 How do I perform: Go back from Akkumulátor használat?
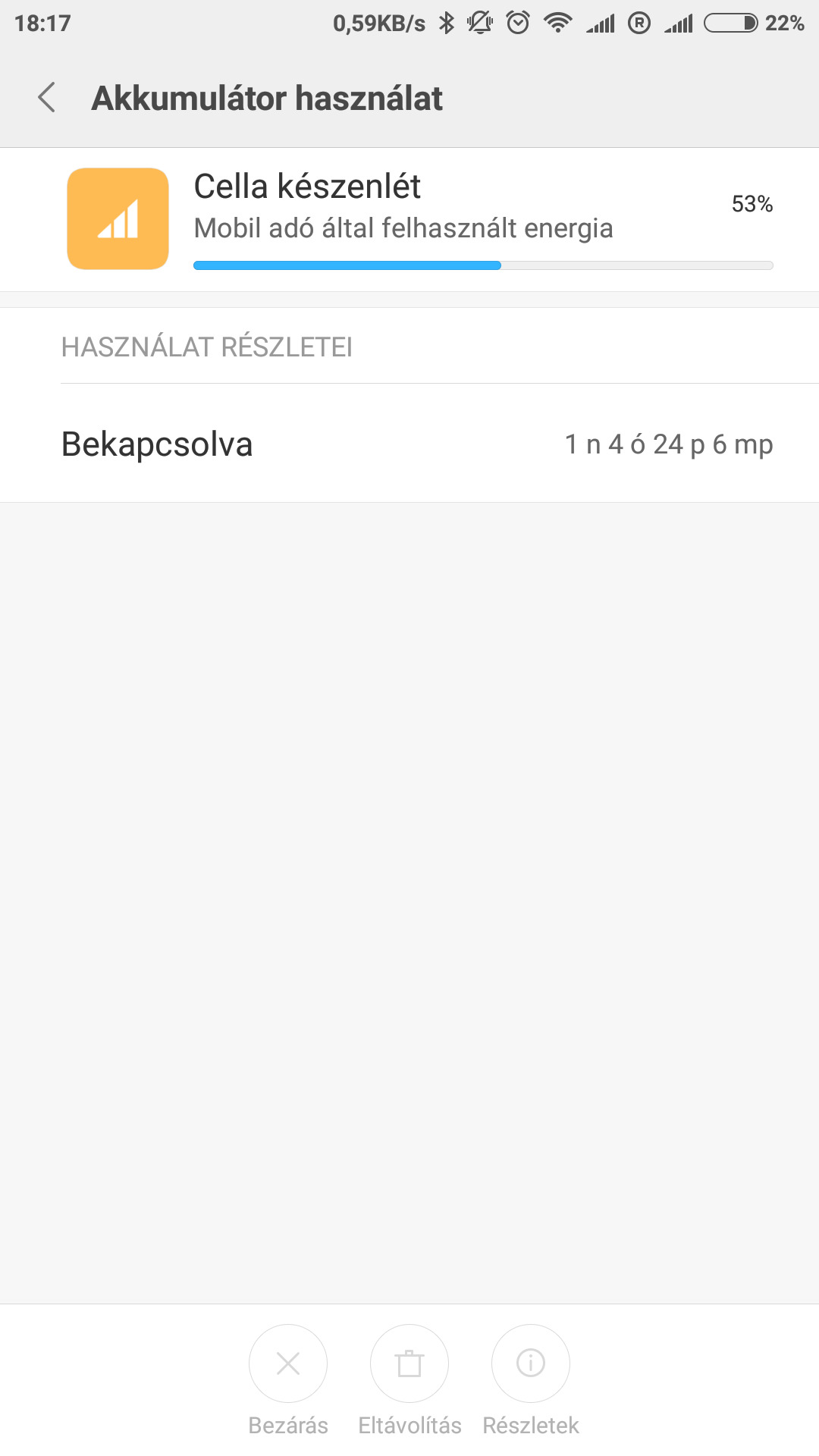point(47,98)
